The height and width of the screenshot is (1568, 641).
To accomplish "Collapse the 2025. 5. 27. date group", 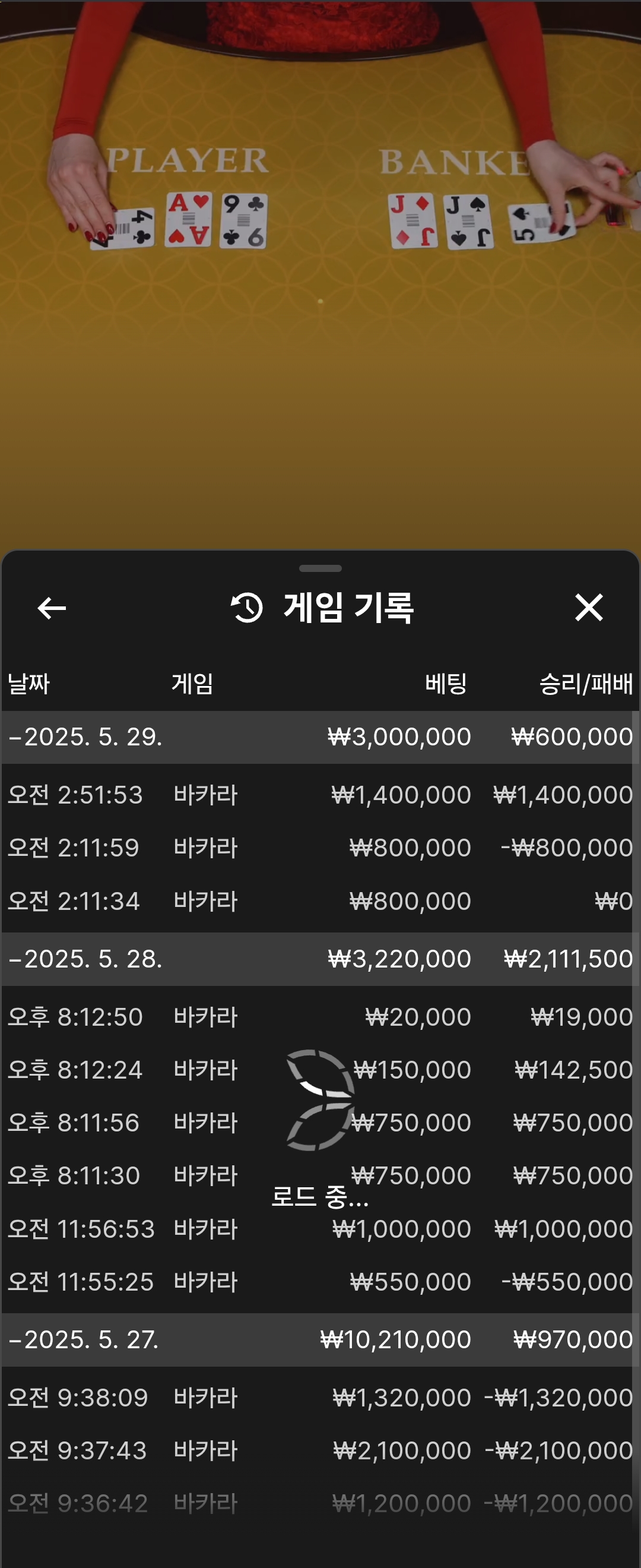I will [x=84, y=1340].
